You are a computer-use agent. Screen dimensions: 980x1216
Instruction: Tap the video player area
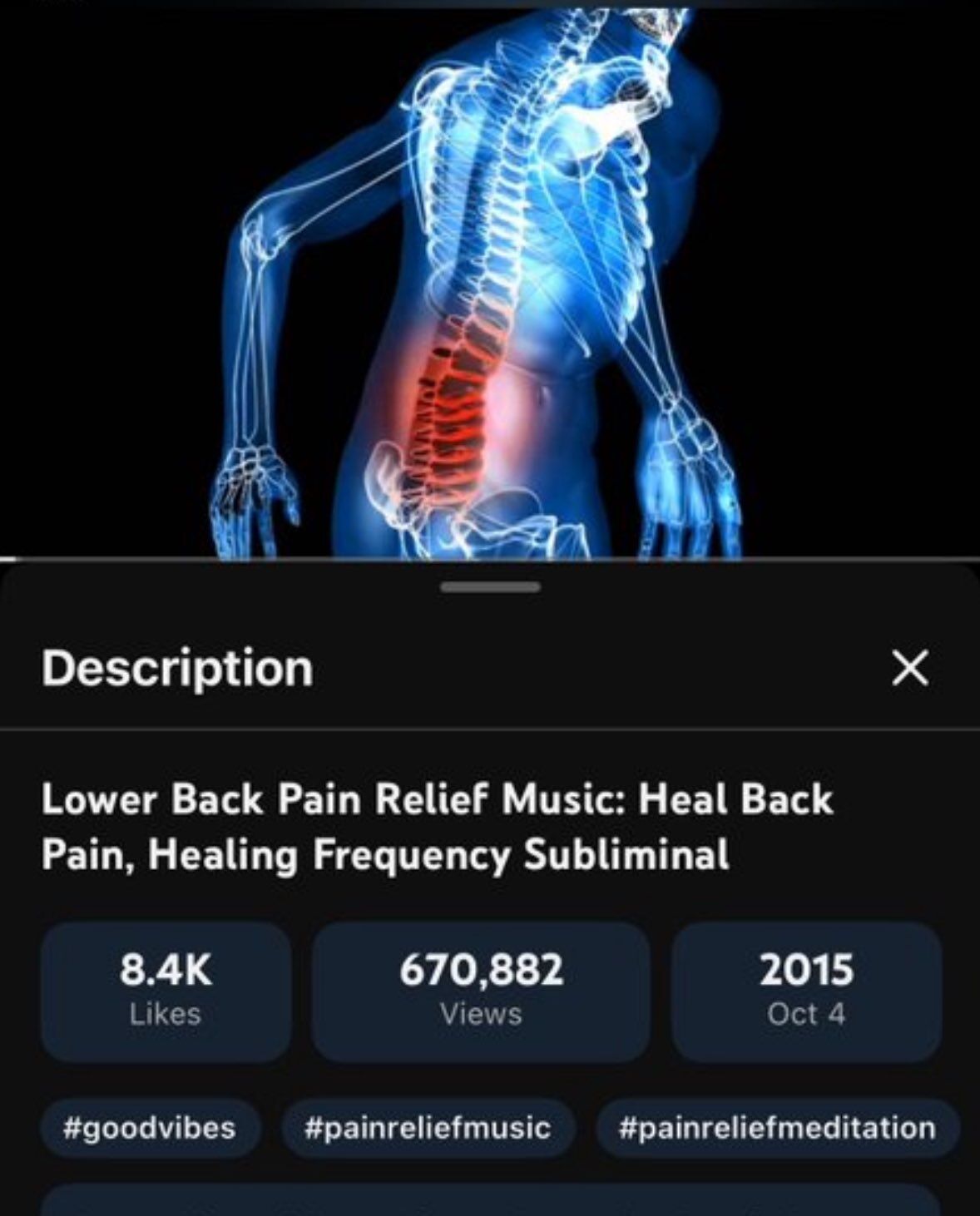point(490,279)
